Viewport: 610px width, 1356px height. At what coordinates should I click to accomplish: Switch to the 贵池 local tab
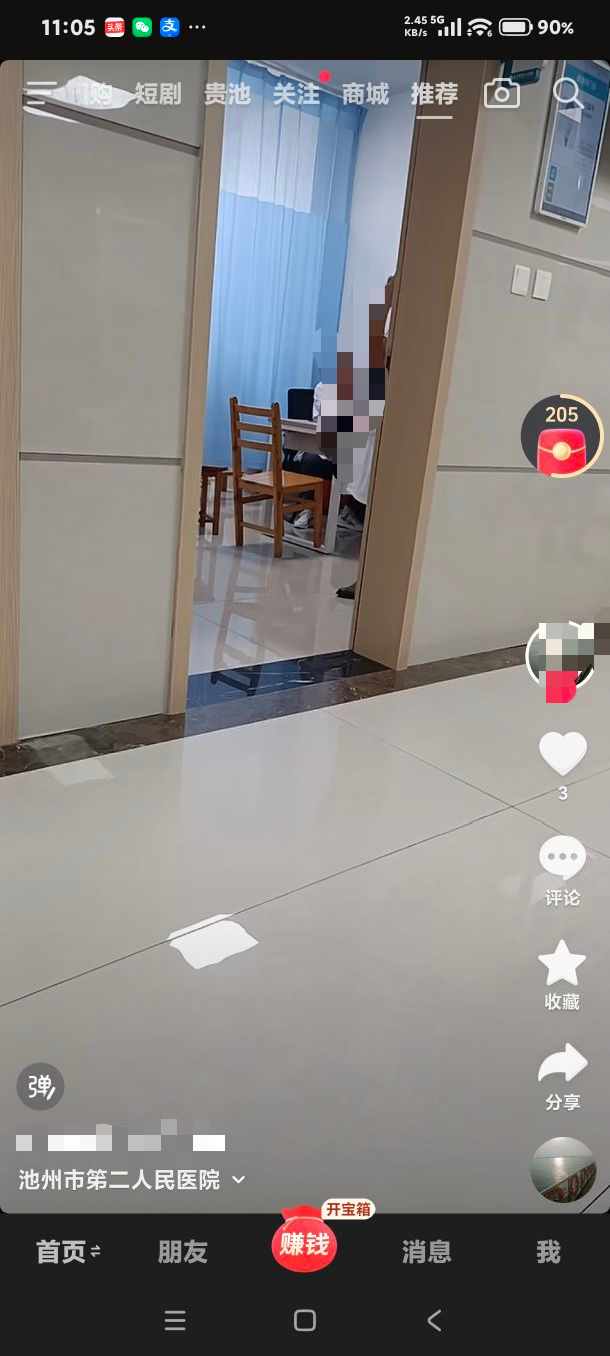[x=227, y=94]
